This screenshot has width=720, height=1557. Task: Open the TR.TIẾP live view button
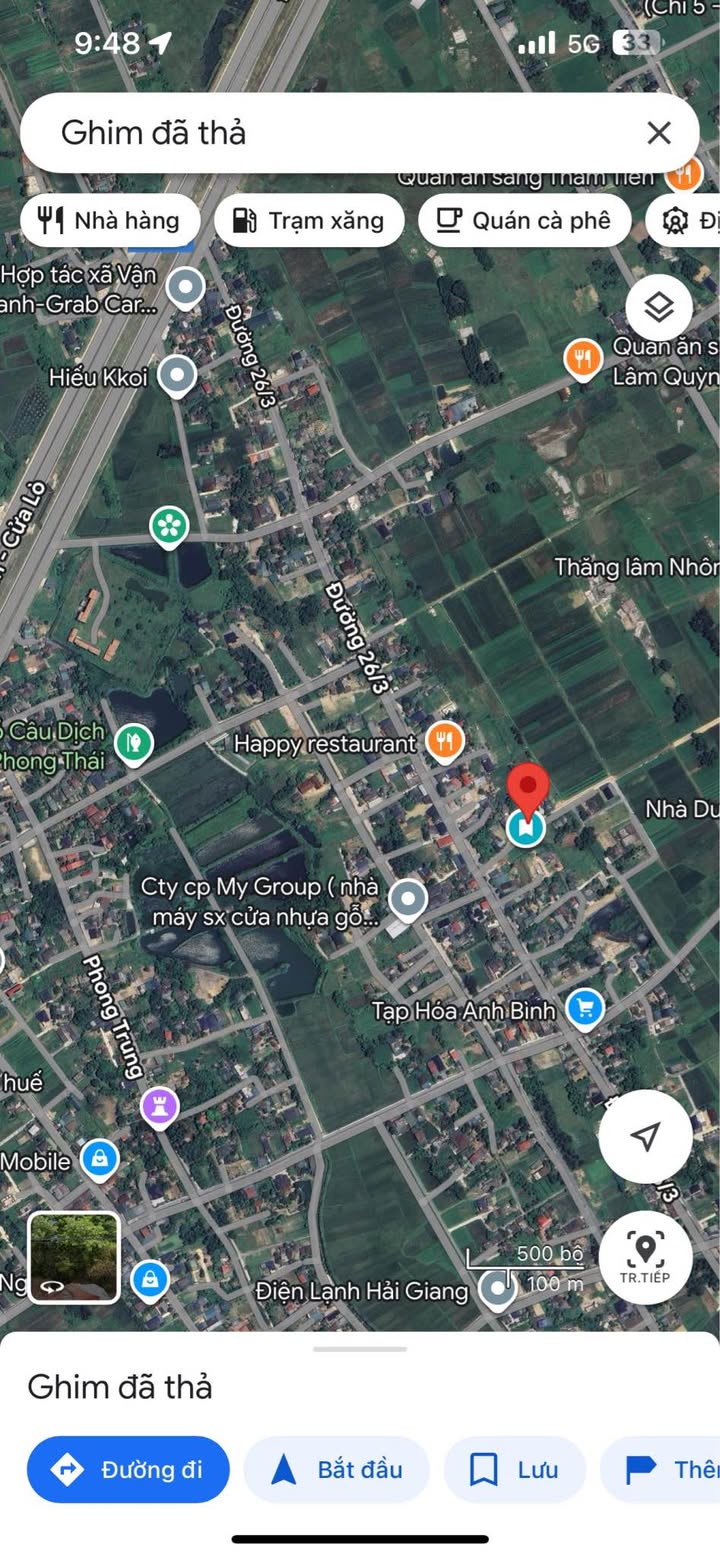[646, 1257]
